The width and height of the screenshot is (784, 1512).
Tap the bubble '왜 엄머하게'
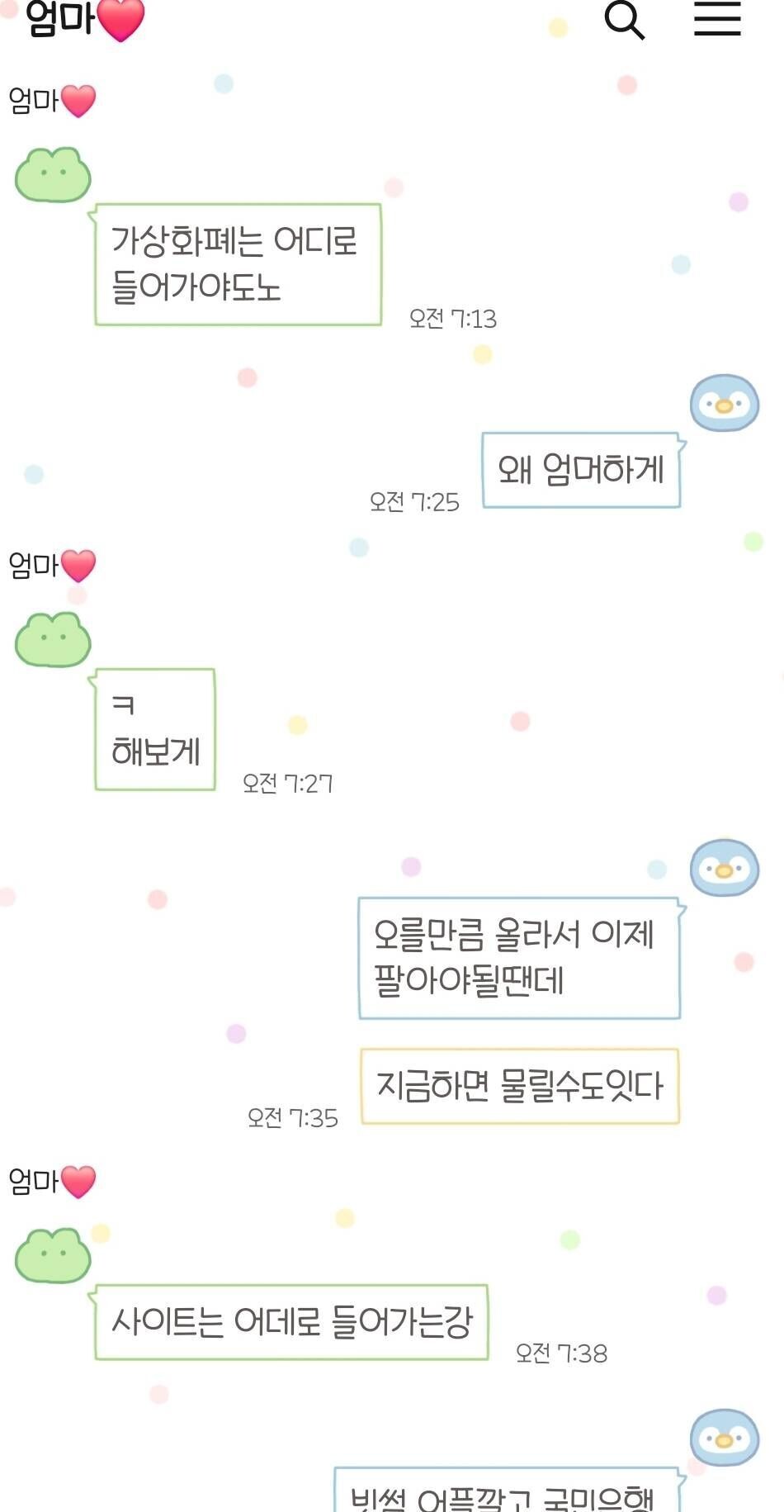click(x=582, y=468)
